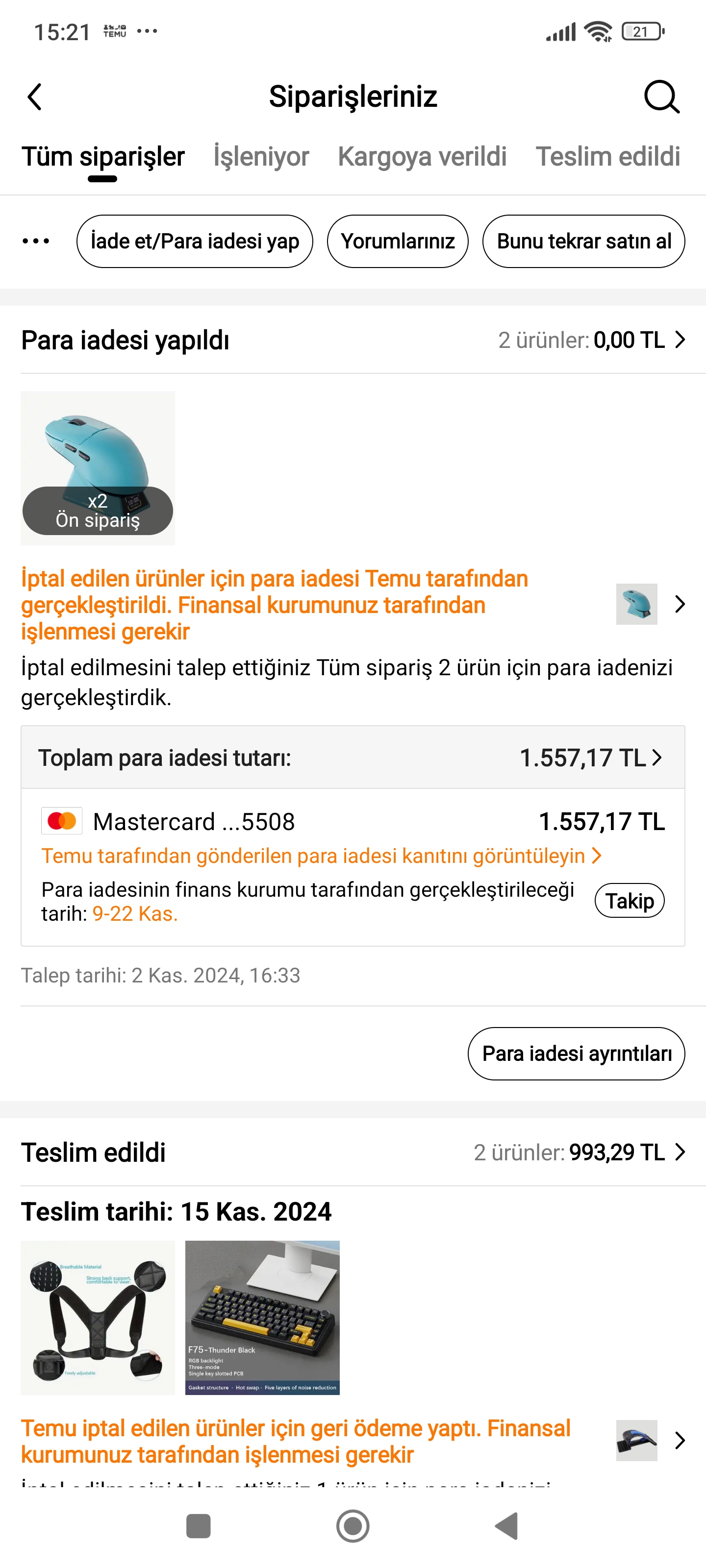This screenshot has height=1568, width=706.
Task: Open Para iadesi ayrıntıları
Action: pyautogui.click(x=576, y=1053)
